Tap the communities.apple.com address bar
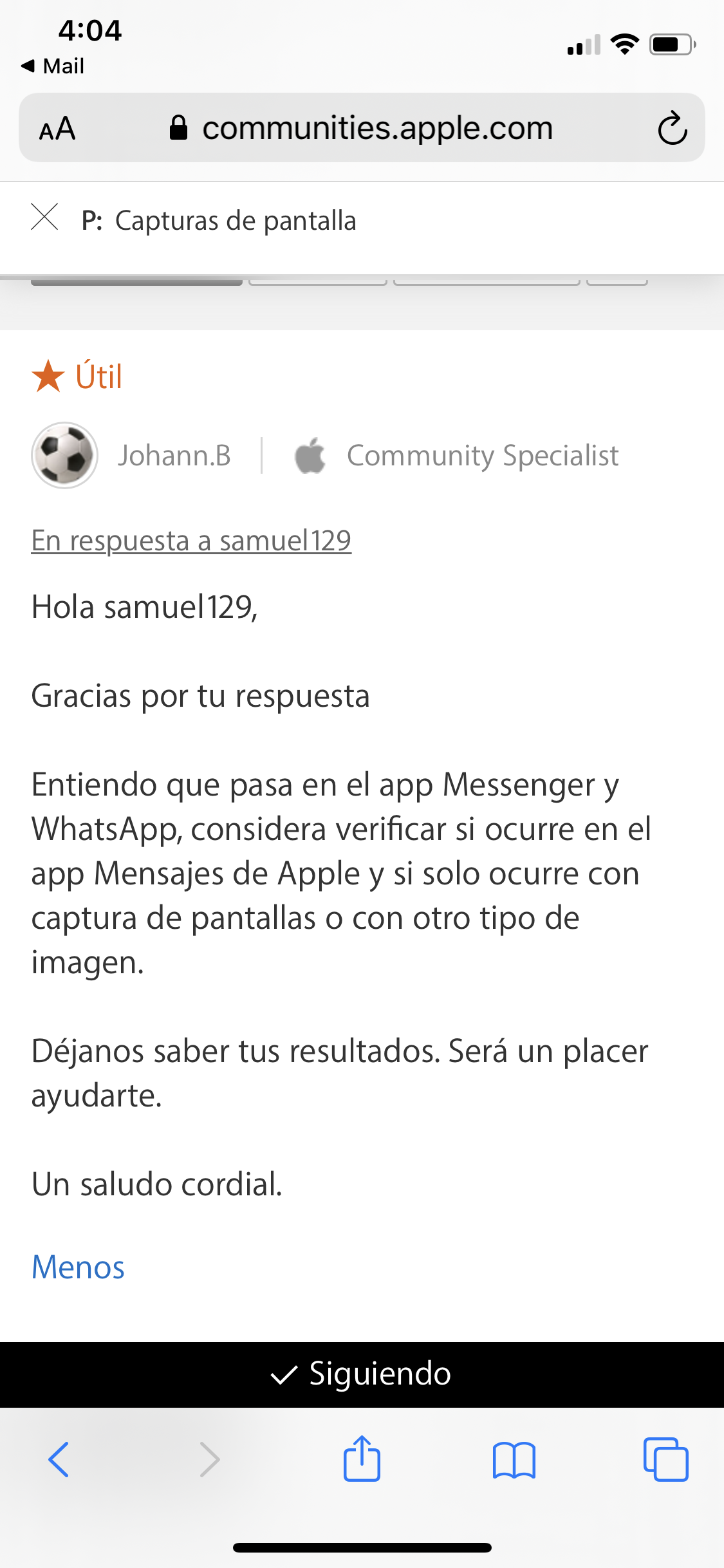Image resolution: width=724 pixels, height=1568 pixels. [x=362, y=127]
